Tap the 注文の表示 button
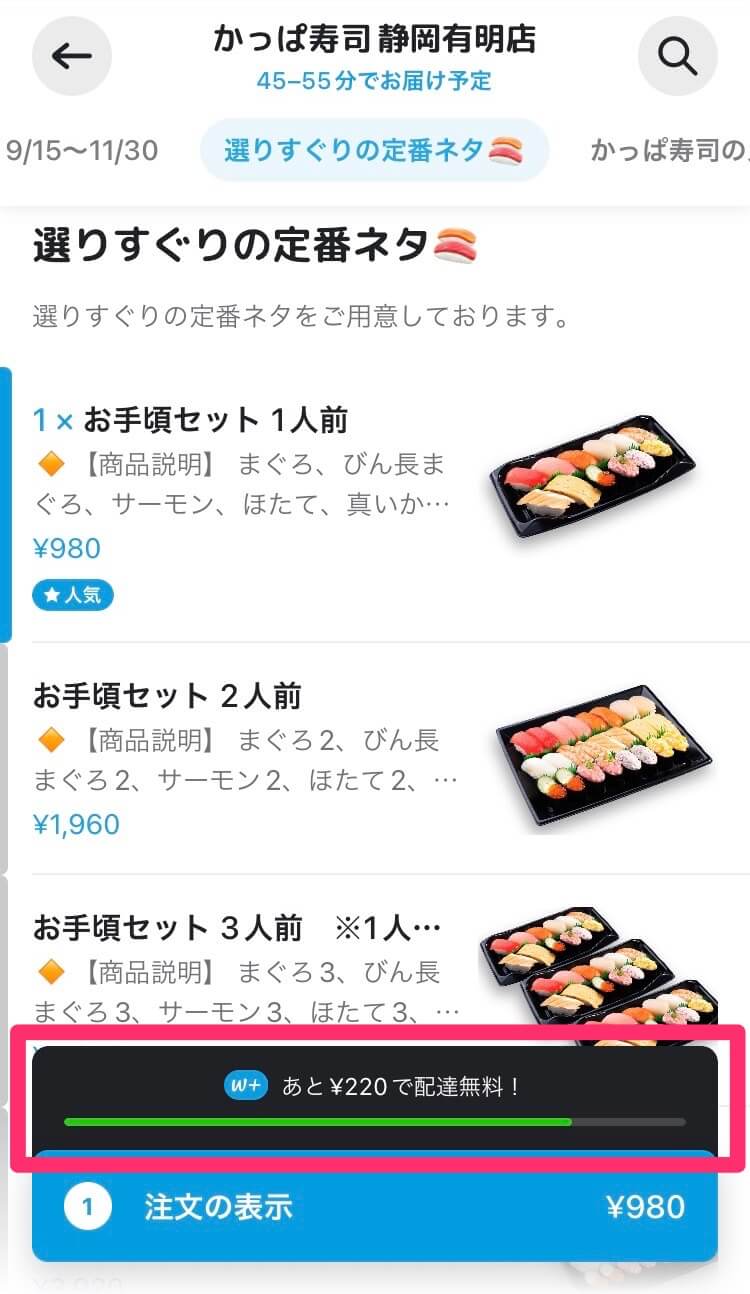Image resolution: width=750 pixels, height=1294 pixels. point(374,1208)
